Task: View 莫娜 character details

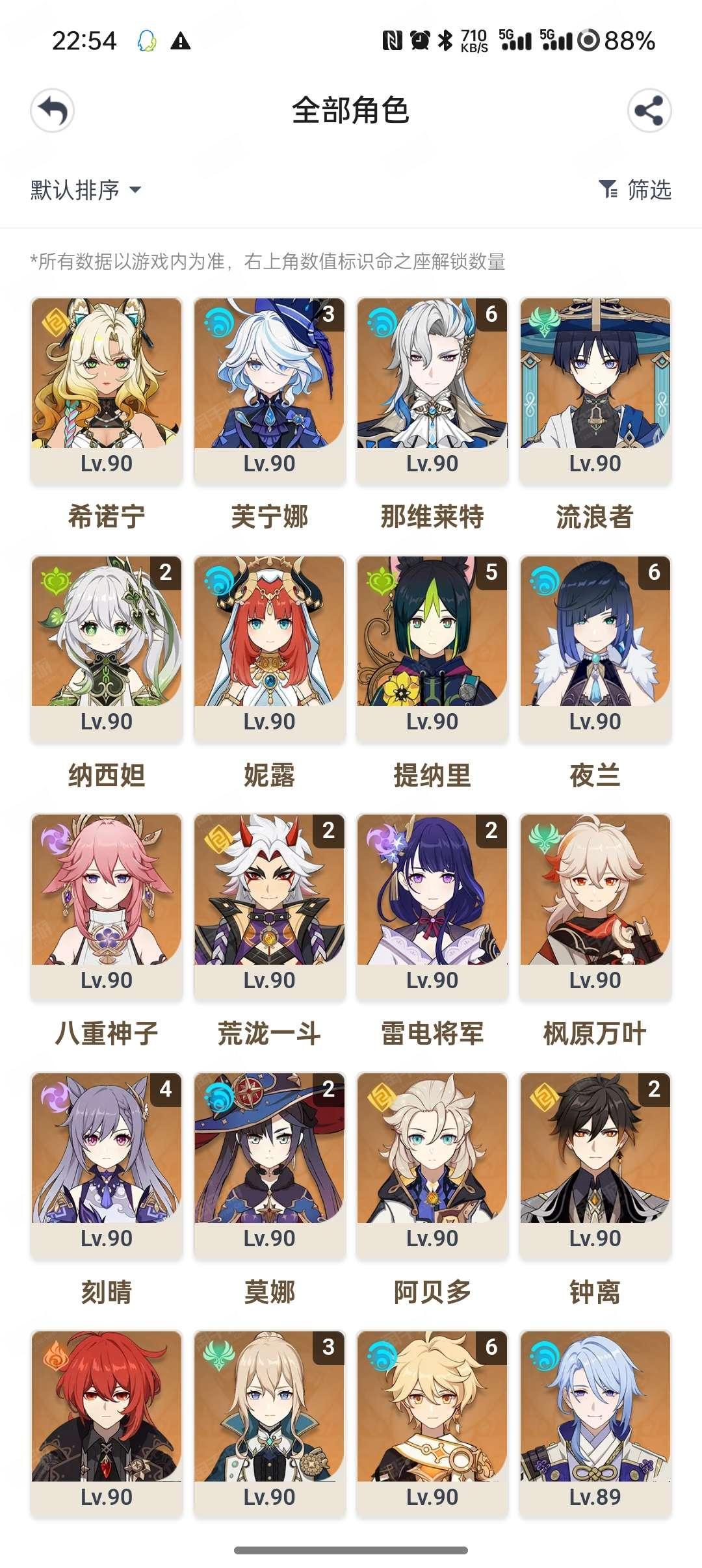Action: point(269,1165)
